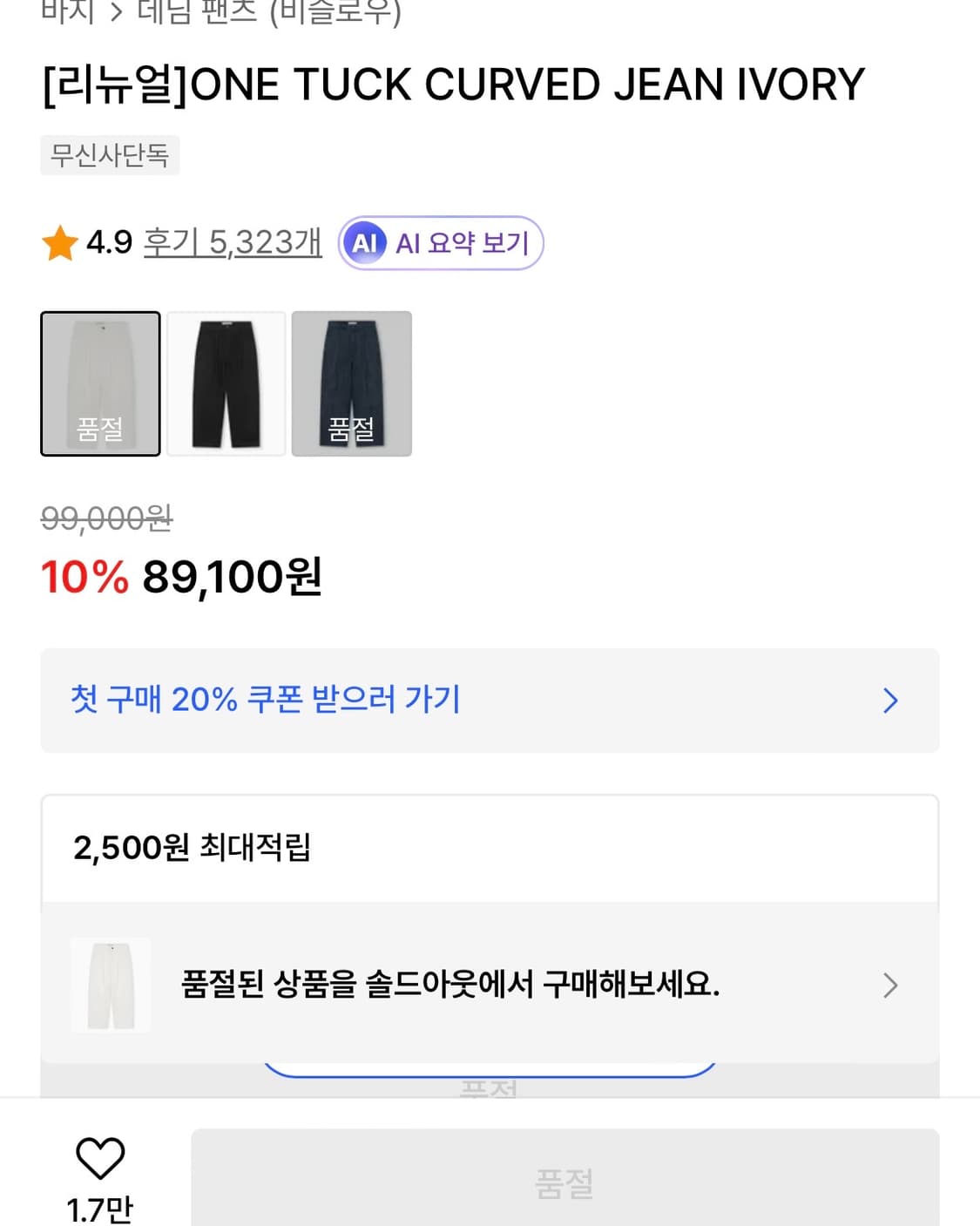Select the ivory jeans color swatch

pyautogui.click(x=99, y=383)
